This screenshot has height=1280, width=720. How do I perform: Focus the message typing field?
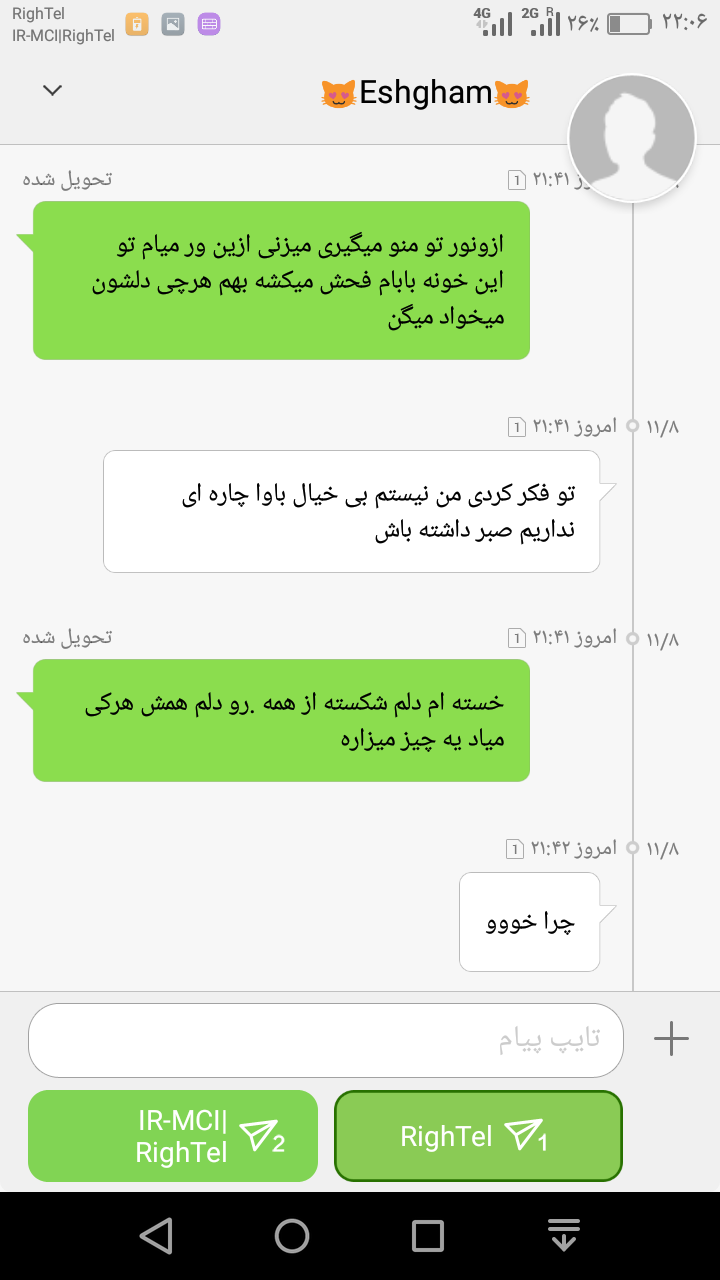coord(325,1040)
